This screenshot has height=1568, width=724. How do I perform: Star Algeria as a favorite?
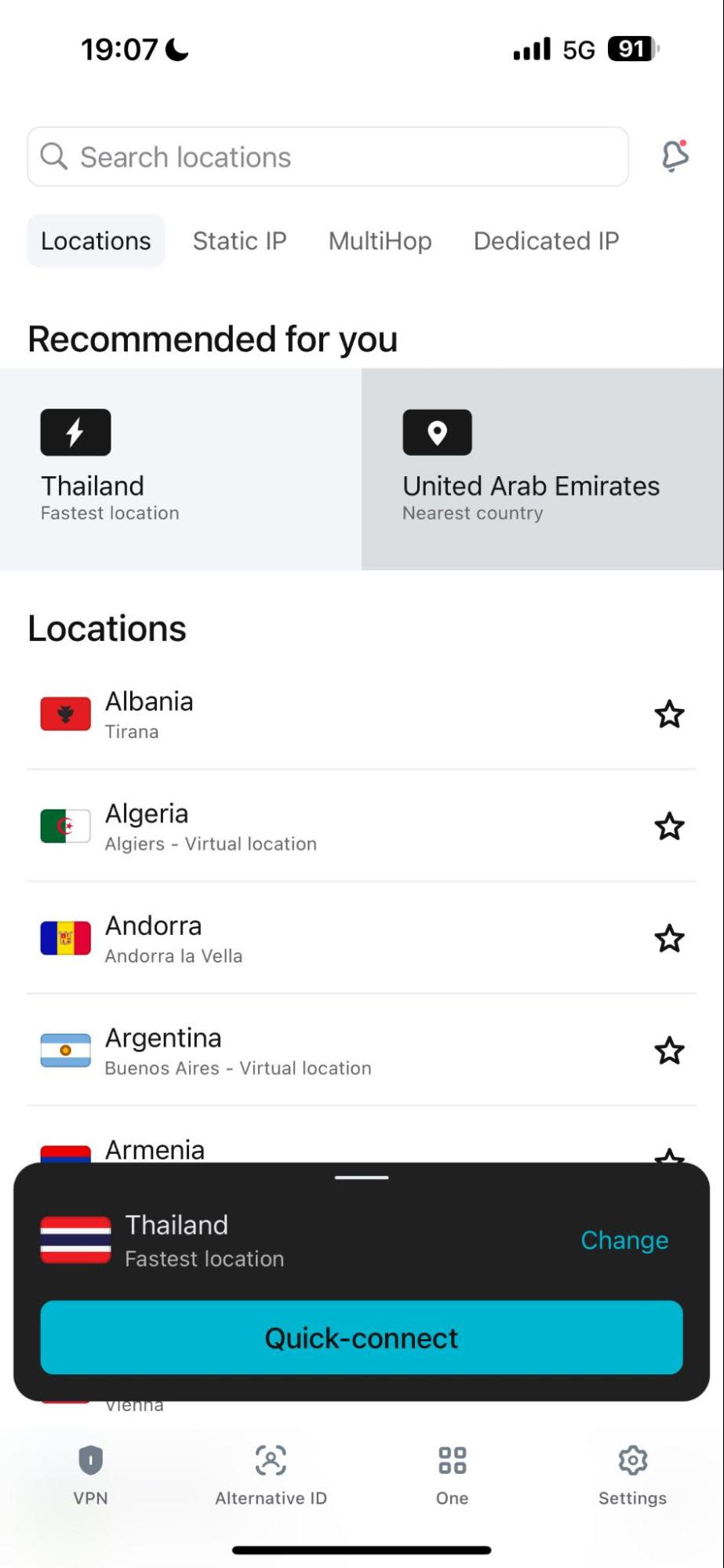669,827
